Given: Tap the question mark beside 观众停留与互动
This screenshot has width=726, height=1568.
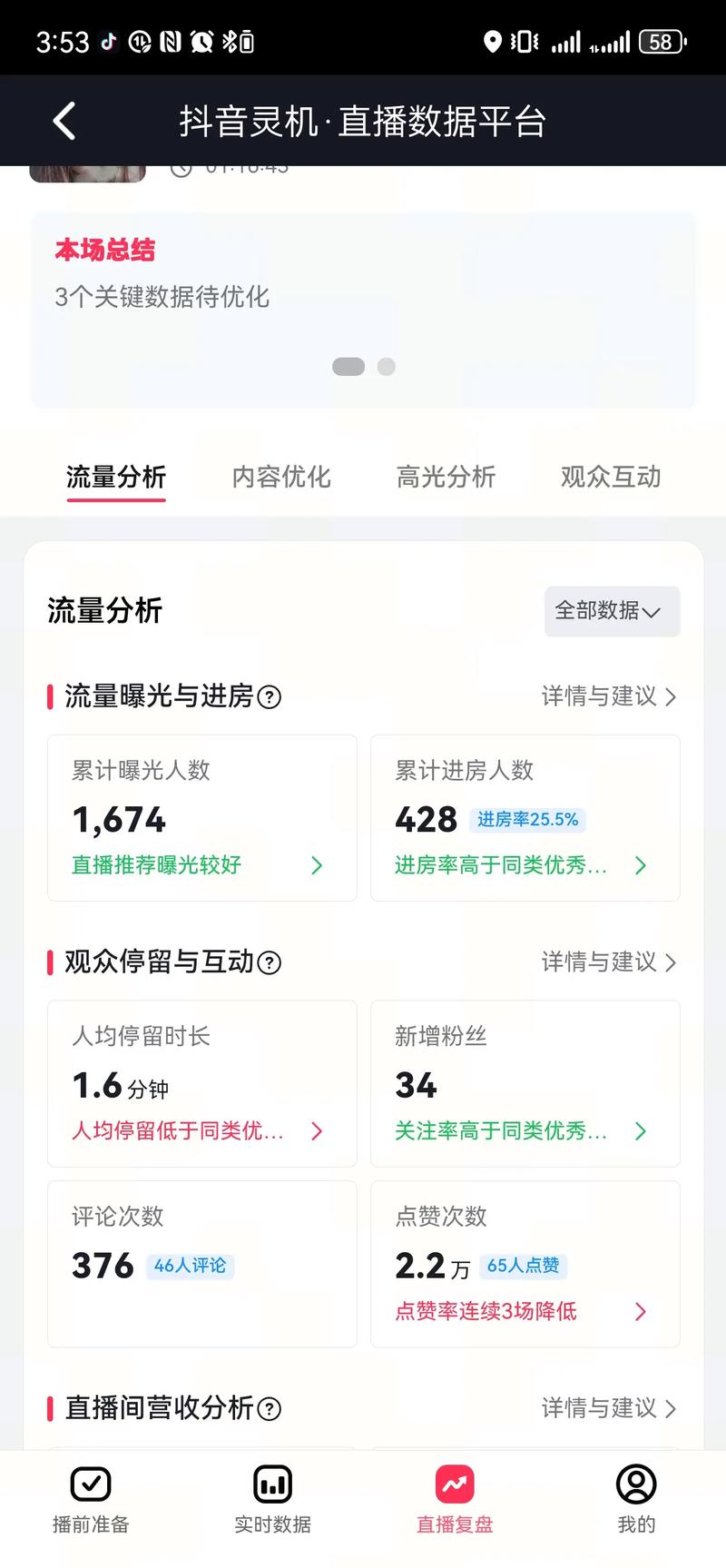Looking at the screenshot, I should [269, 962].
